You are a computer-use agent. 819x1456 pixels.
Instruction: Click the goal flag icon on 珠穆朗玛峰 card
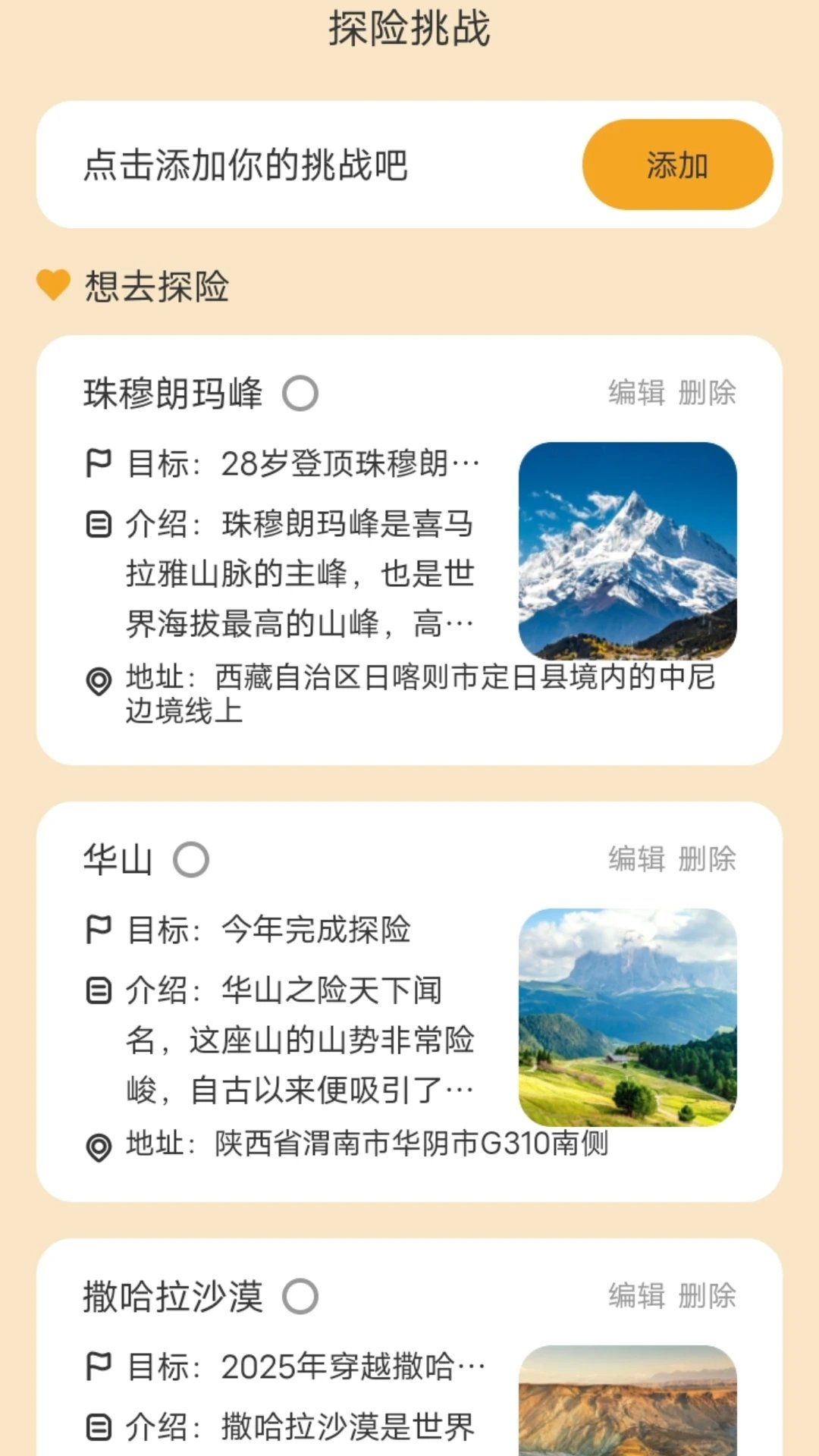tap(99, 462)
